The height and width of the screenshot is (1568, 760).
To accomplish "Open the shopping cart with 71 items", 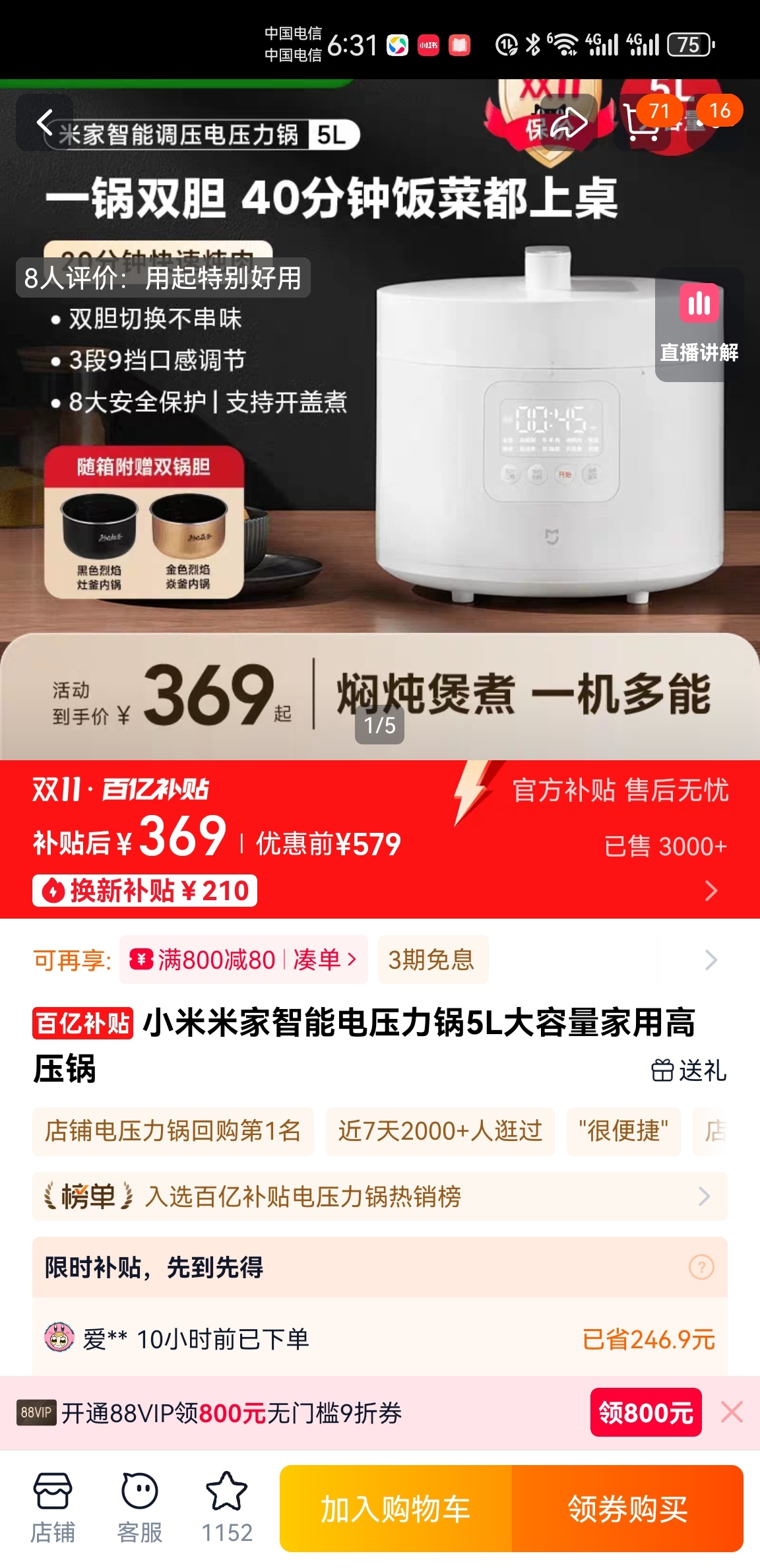I will 643,123.
